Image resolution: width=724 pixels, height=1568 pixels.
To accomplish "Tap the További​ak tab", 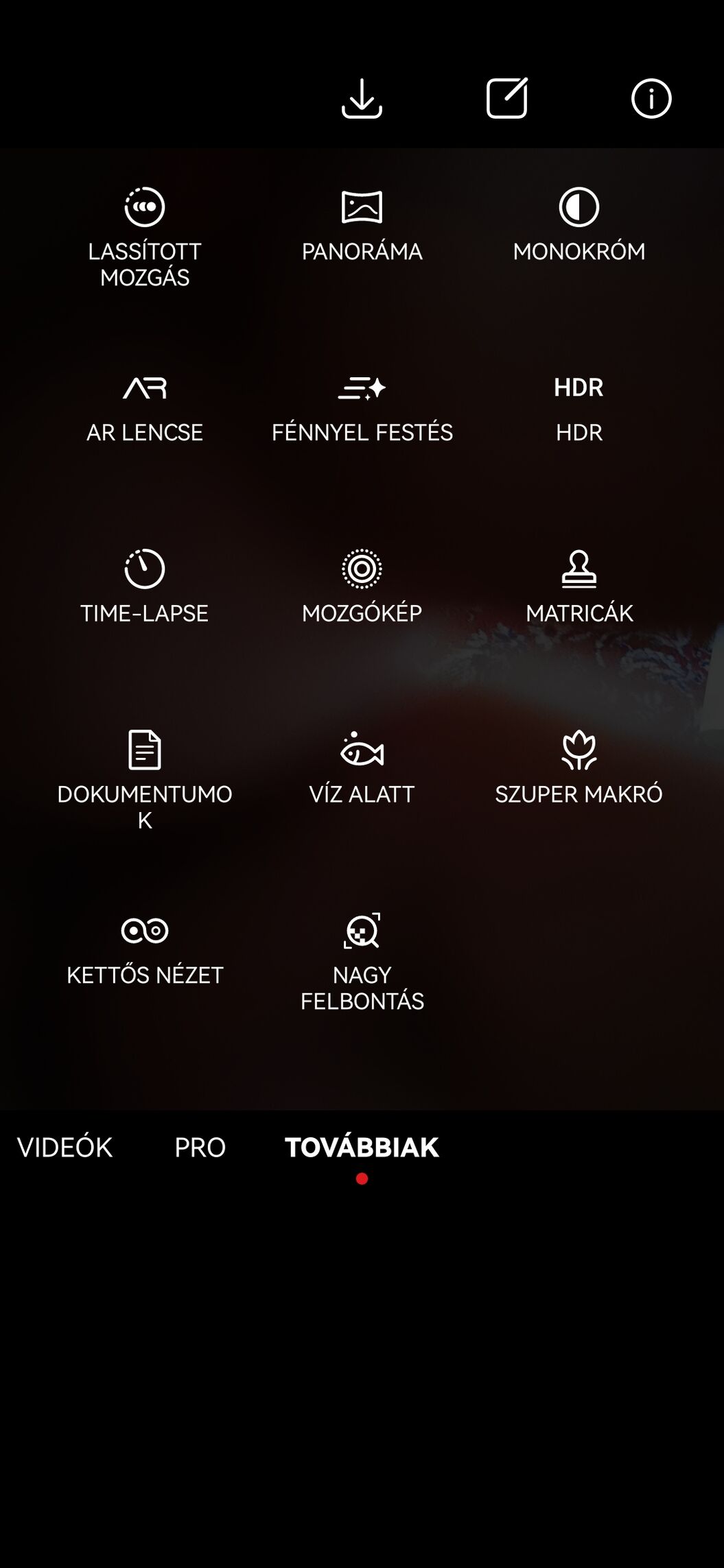I will click(x=362, y=1148).
